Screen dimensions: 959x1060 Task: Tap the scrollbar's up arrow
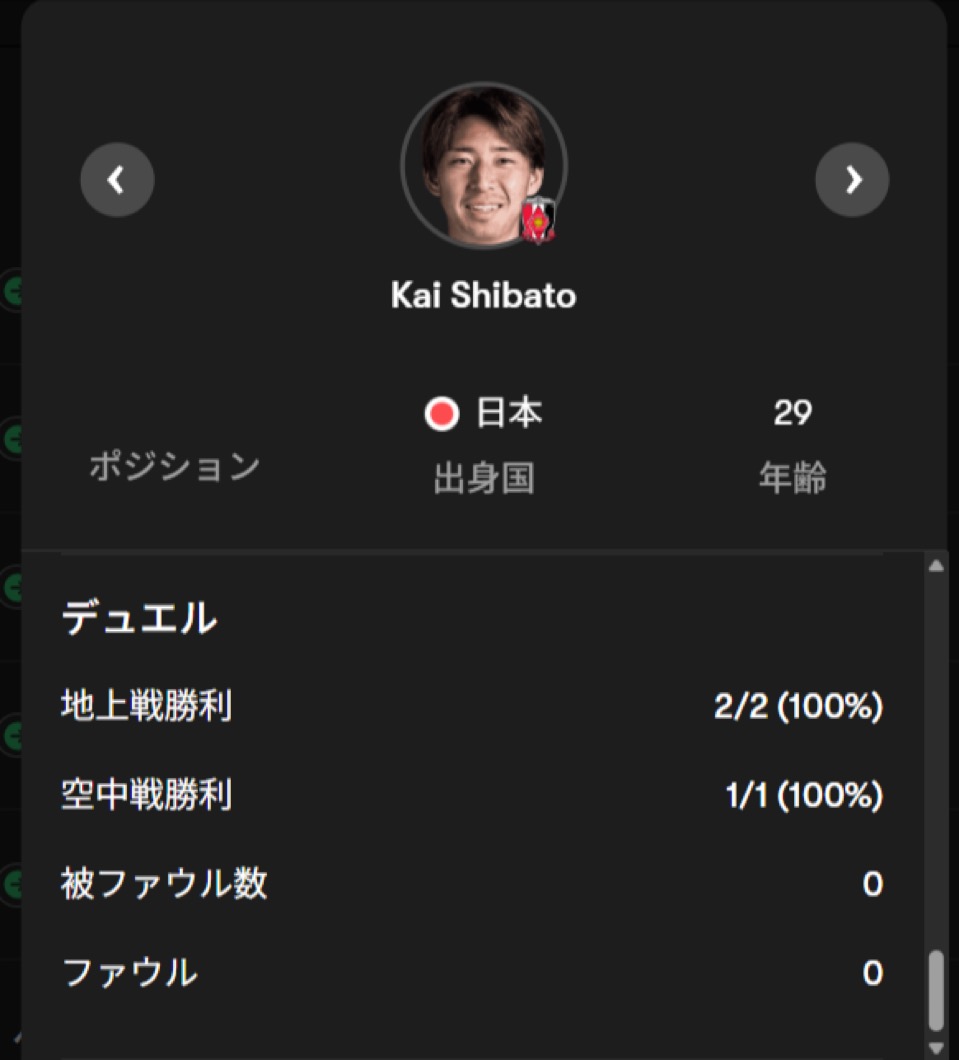point(936,566)
